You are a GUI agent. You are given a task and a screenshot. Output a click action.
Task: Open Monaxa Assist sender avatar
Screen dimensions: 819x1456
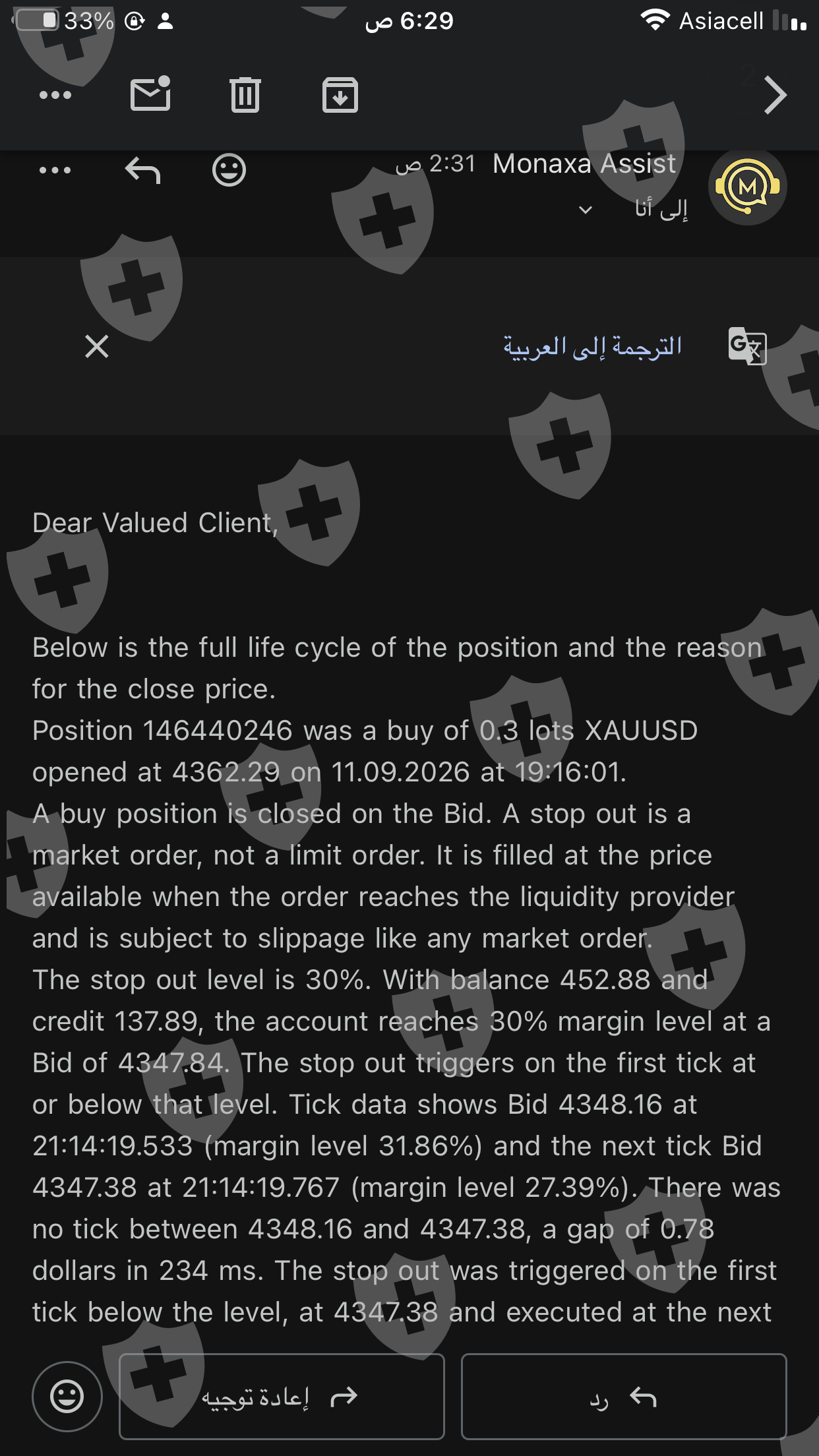pos(747,187)
